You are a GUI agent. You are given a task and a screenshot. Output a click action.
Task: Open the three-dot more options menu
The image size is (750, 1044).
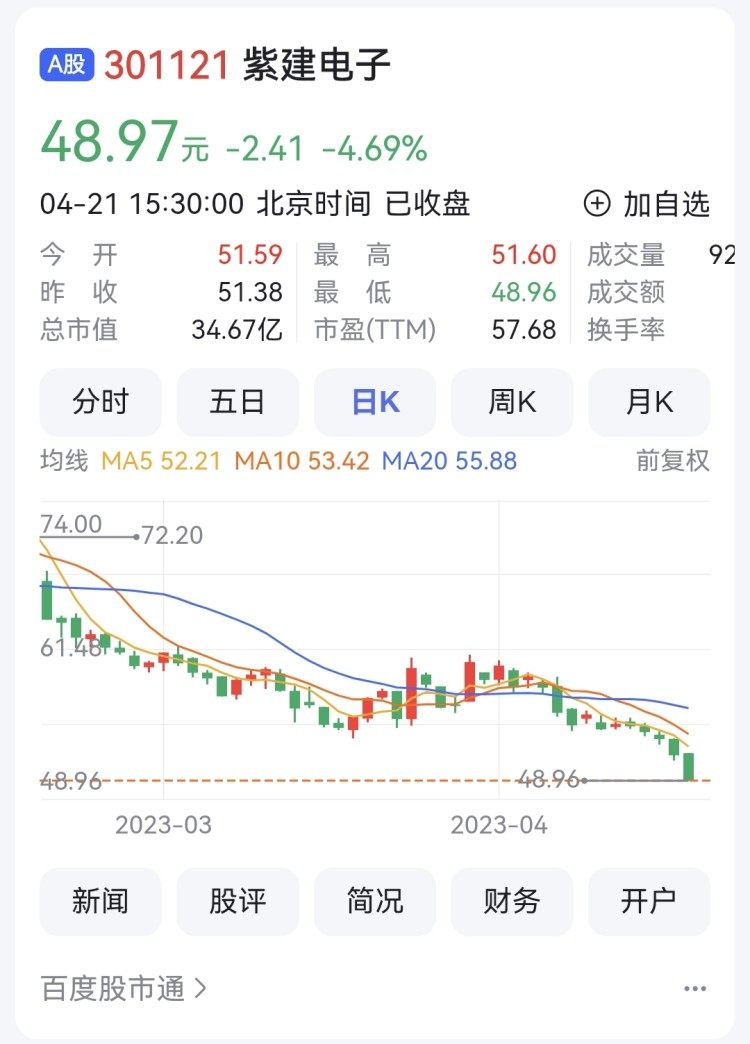pos(695,989)
